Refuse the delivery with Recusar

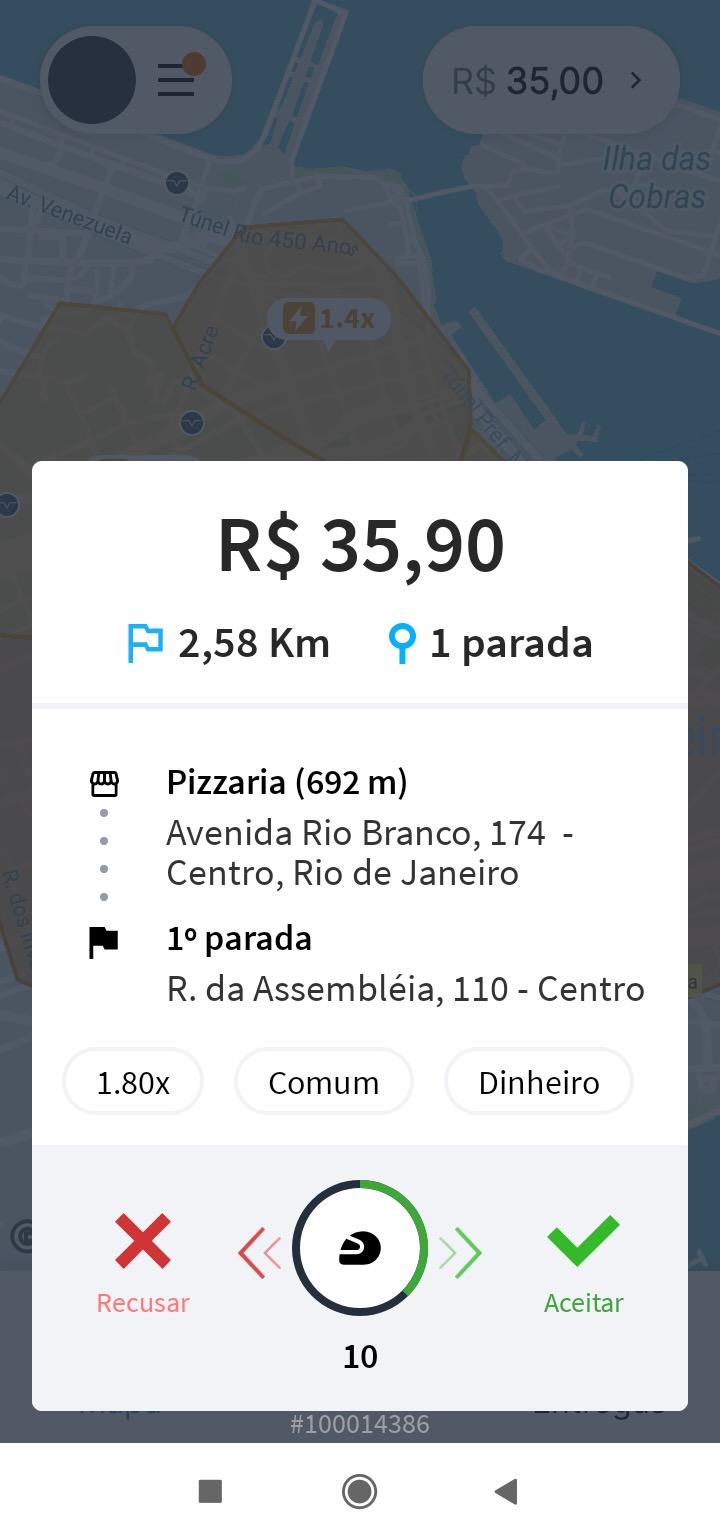pos(143,1263)
